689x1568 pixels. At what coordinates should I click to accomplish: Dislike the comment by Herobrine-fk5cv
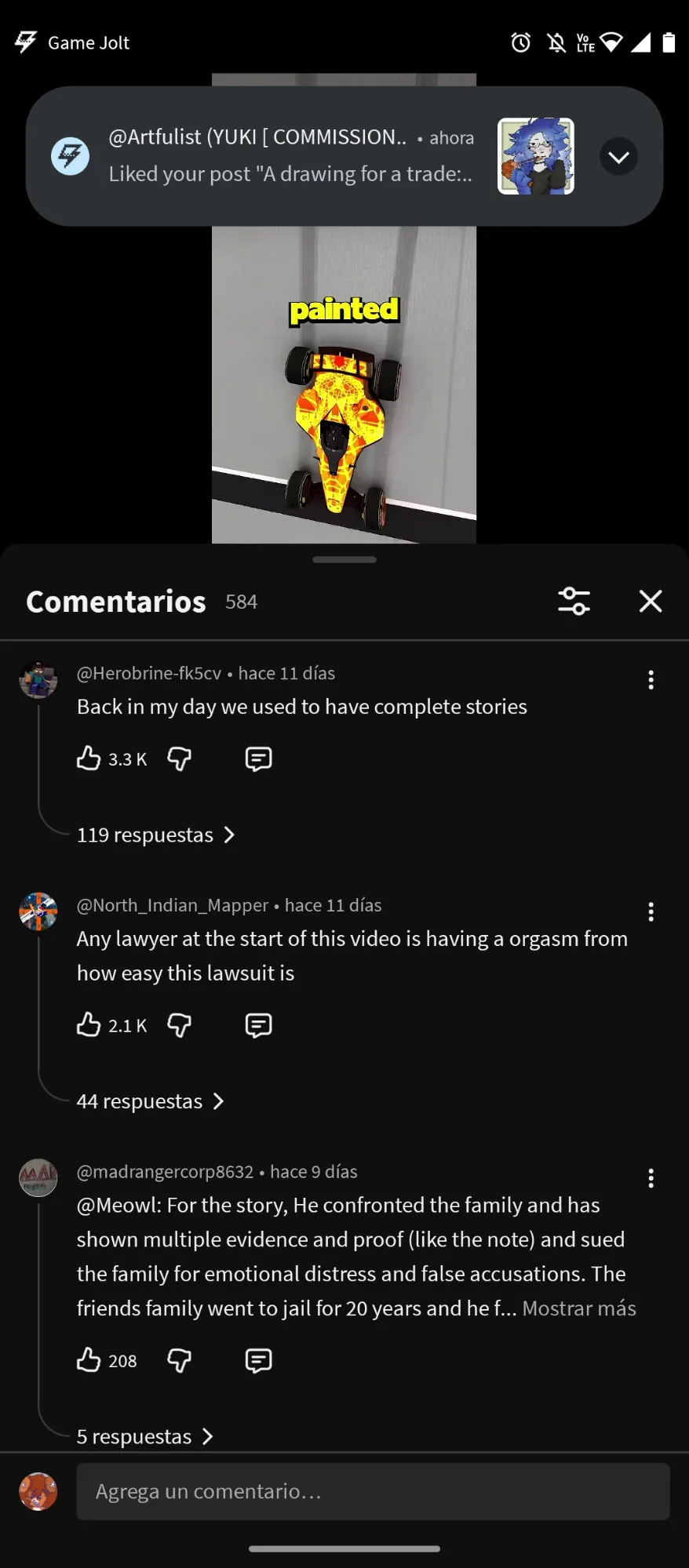click(180, 759)
